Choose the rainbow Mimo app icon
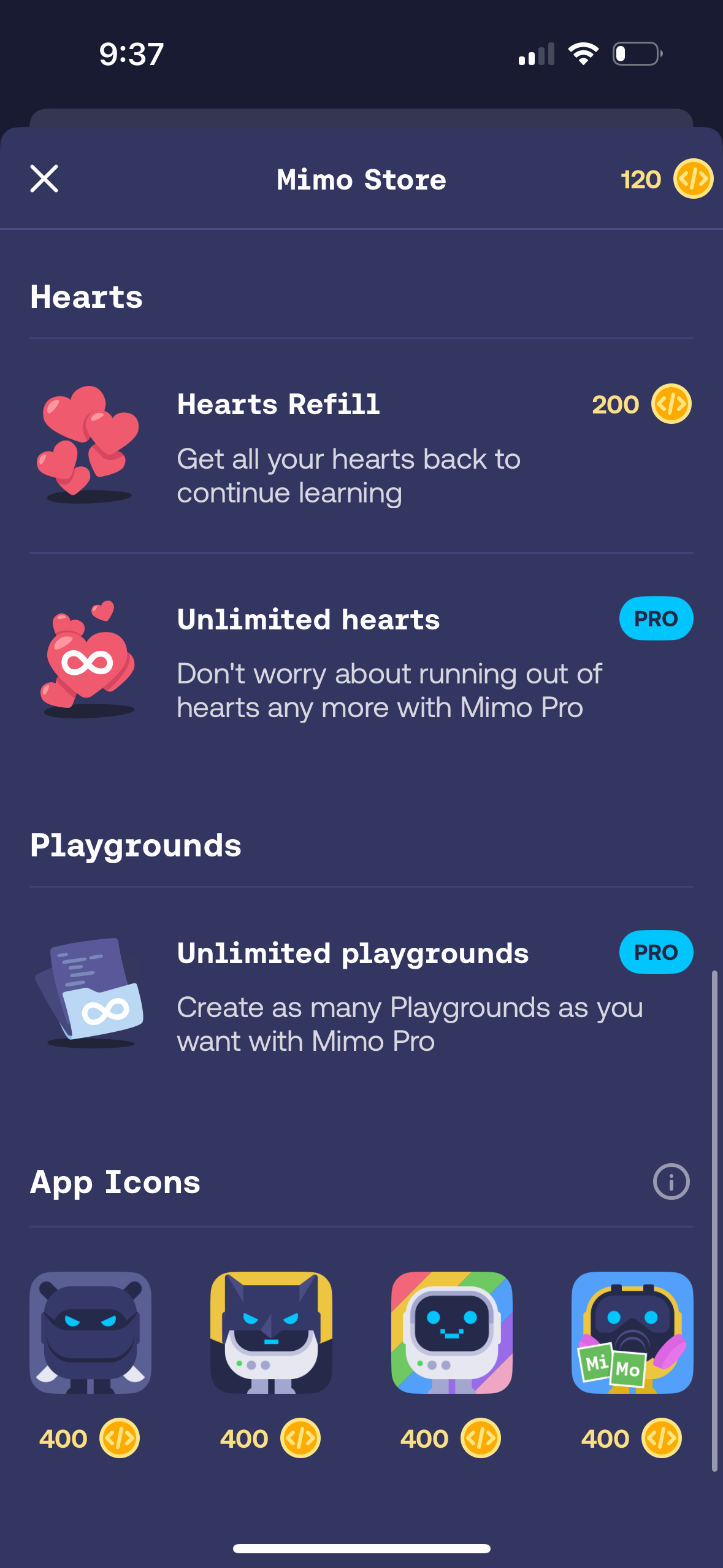The height and width of the screenshot is (1568, 723). [x=452, y=1331]
